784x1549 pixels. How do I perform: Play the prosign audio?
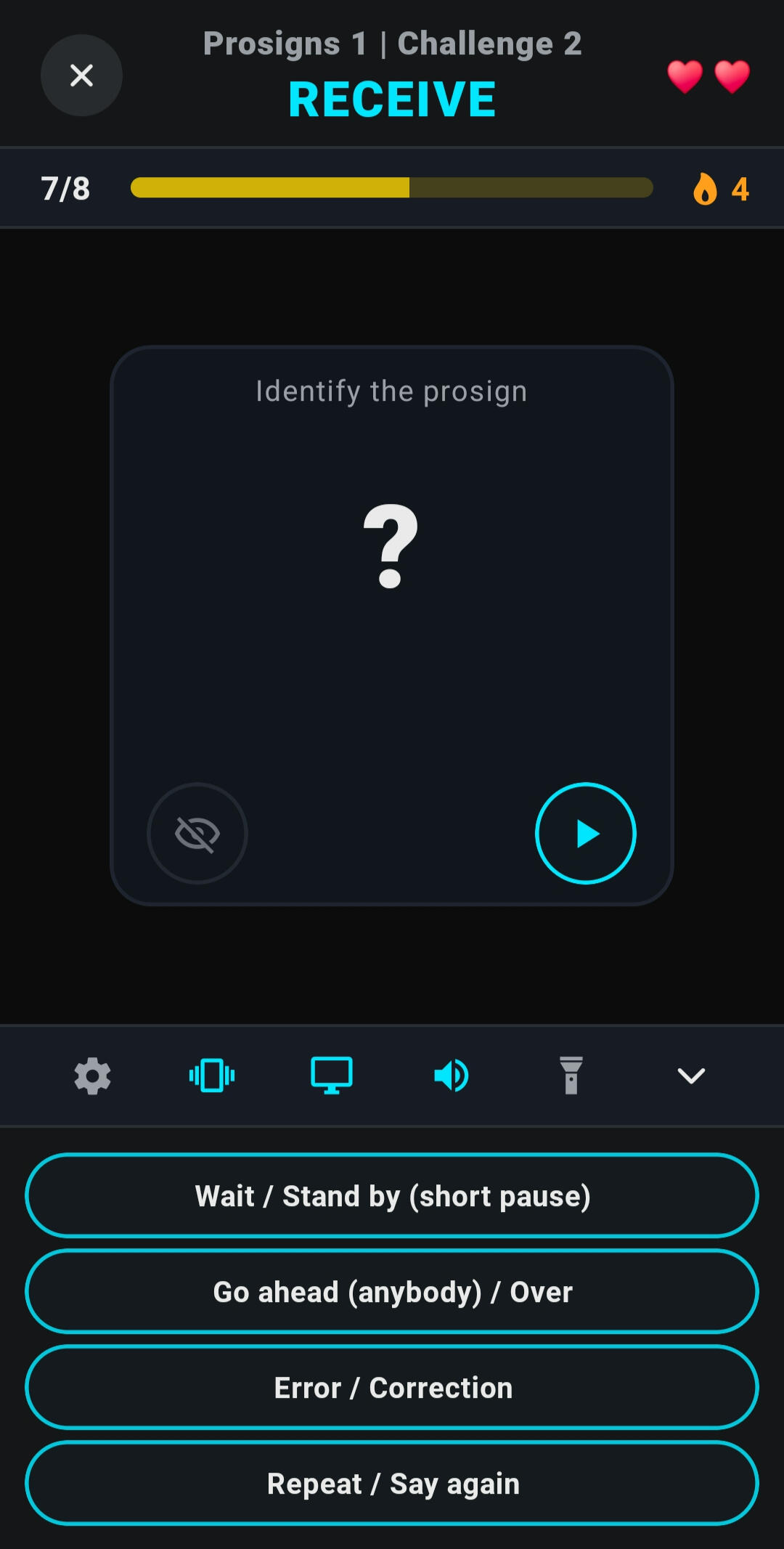[585, 833]
